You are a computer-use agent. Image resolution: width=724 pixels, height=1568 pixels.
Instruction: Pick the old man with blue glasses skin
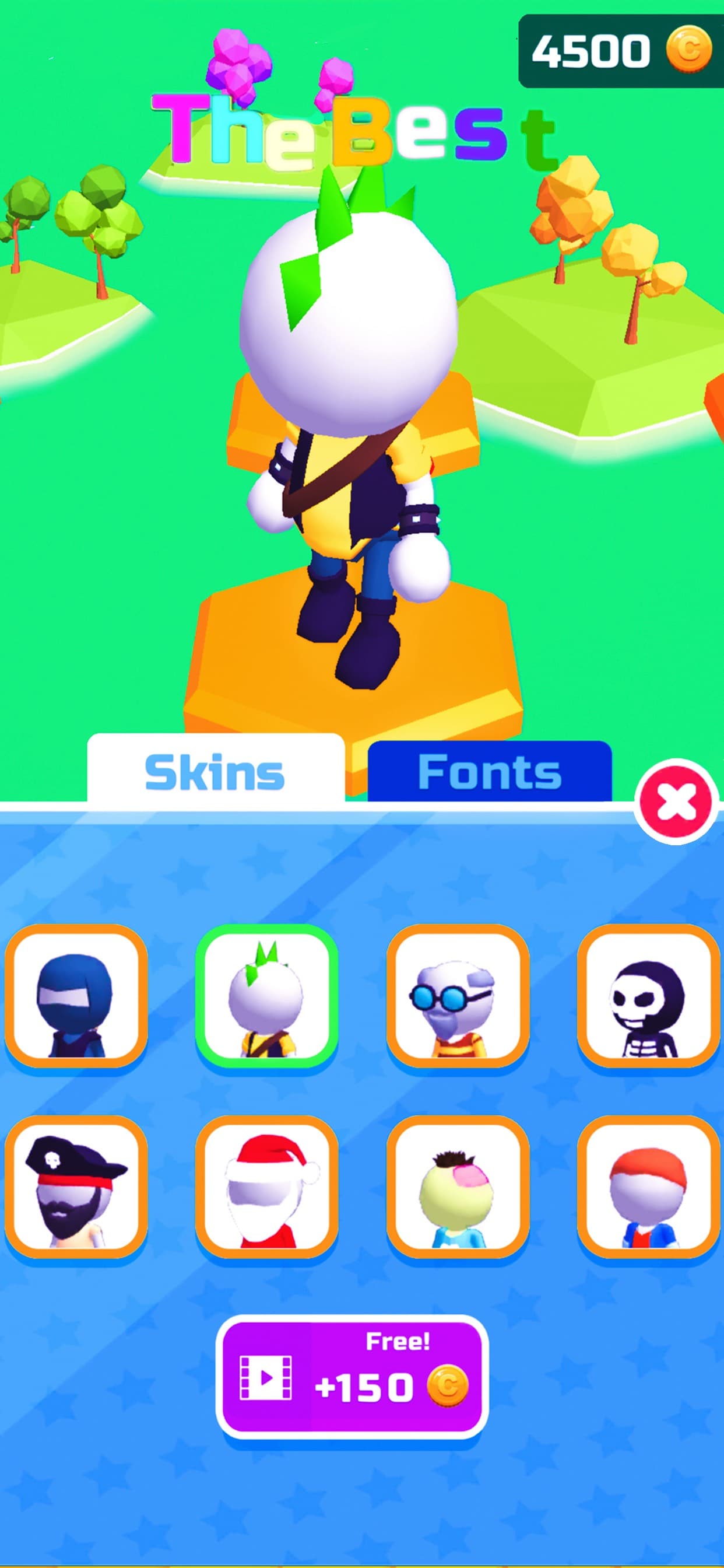click(x=458, y=996)
